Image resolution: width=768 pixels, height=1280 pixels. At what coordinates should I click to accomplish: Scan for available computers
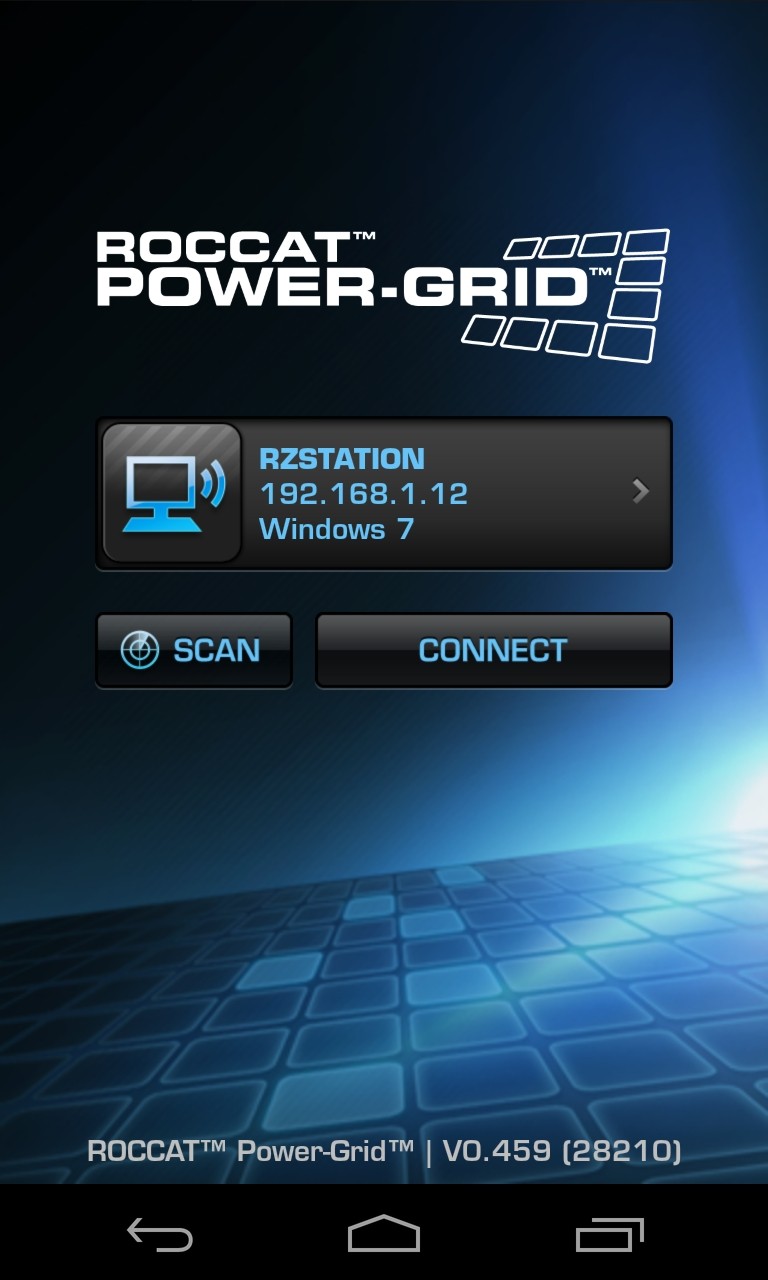coord(194,650)
